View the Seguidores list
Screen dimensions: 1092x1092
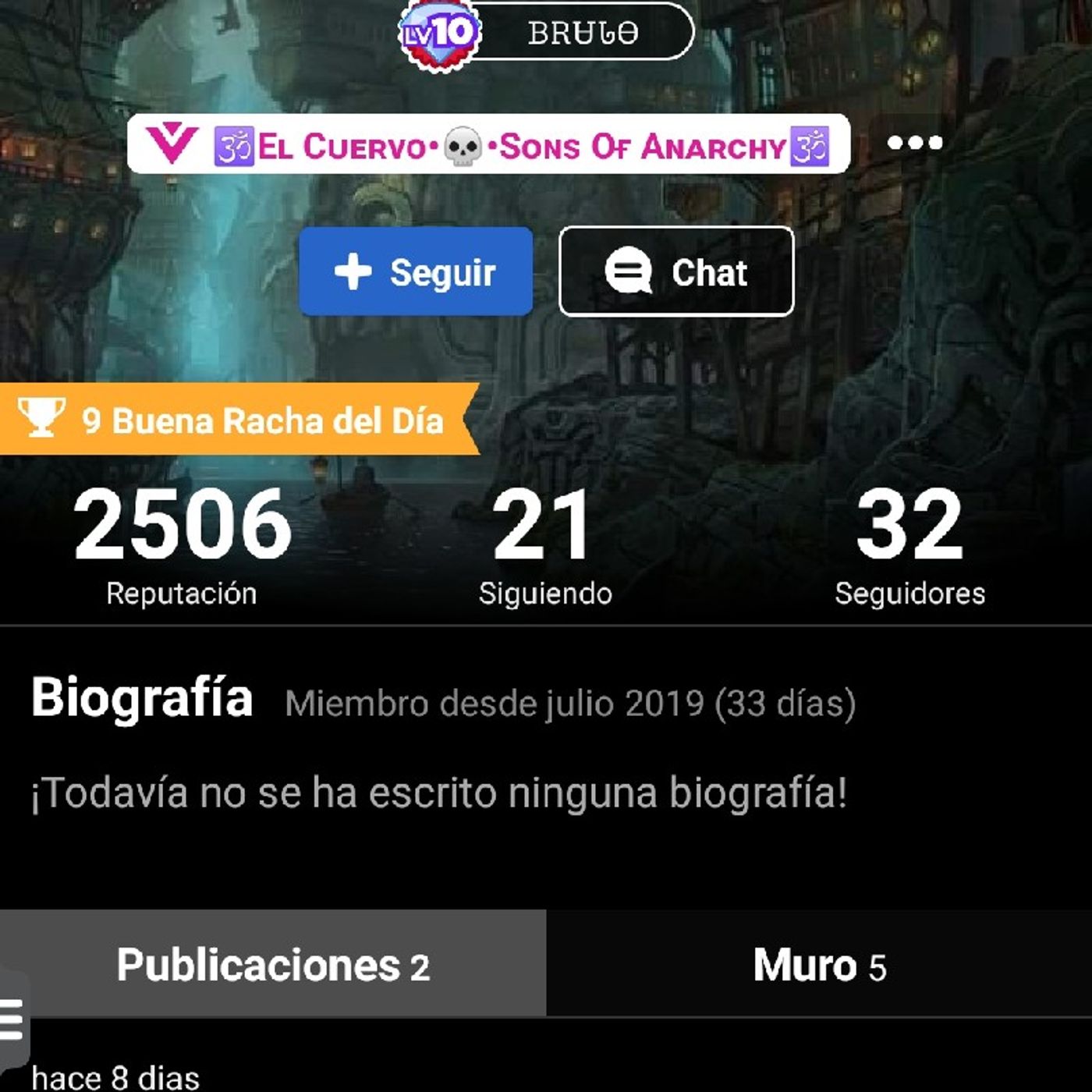(909, 546)
